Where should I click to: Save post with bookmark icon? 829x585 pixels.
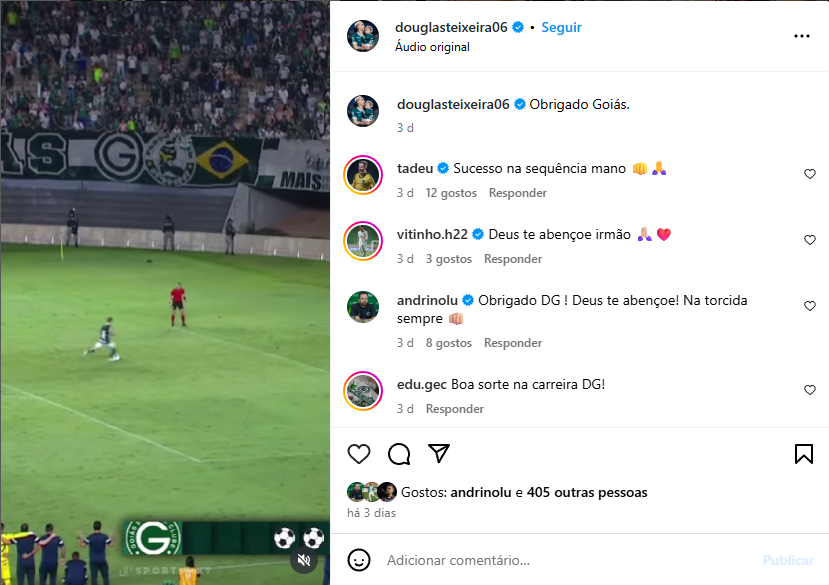tap(803, 454)
